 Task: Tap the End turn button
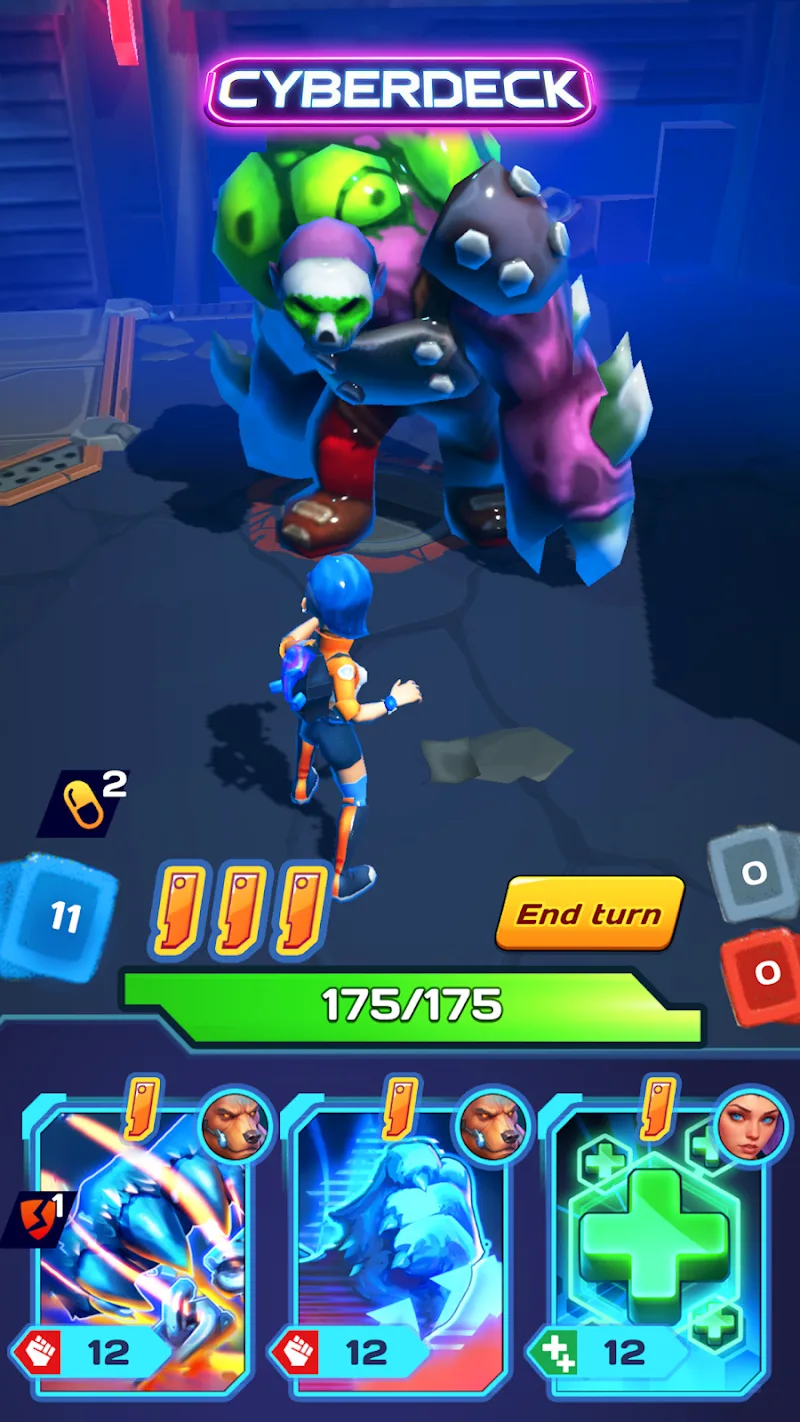pos(590,913)
